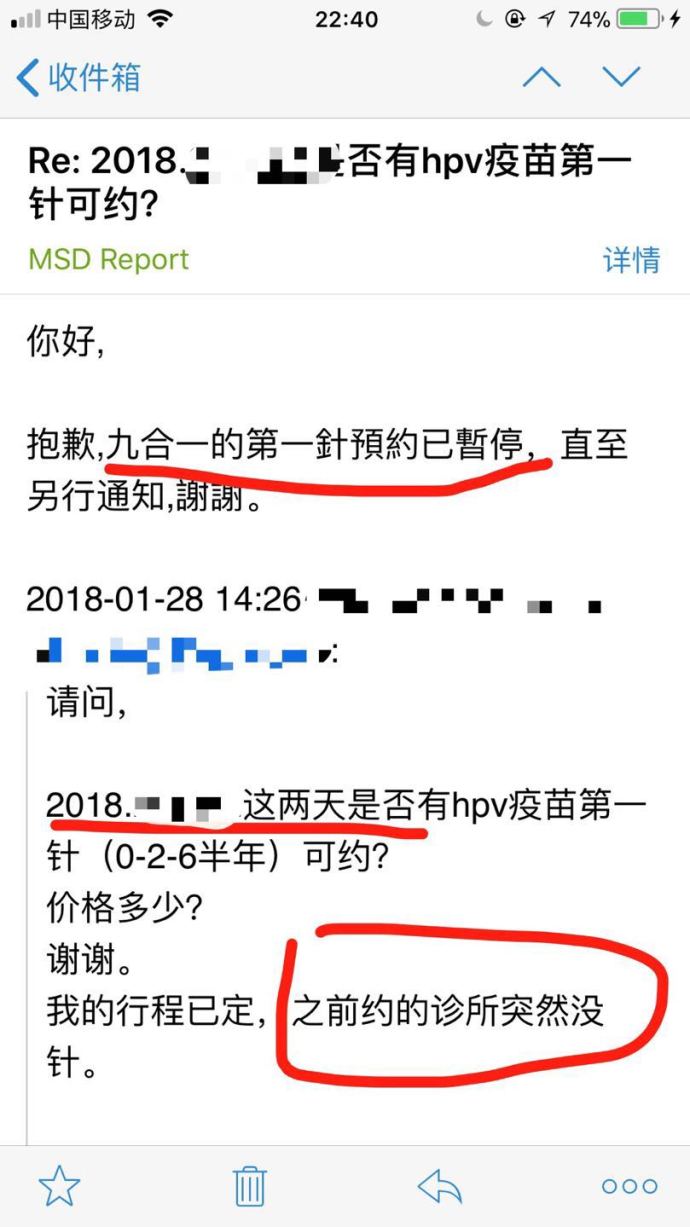690x1227 pixels.
Task: Go back to 收件箱 inbox
Action: tap(79, 77)
